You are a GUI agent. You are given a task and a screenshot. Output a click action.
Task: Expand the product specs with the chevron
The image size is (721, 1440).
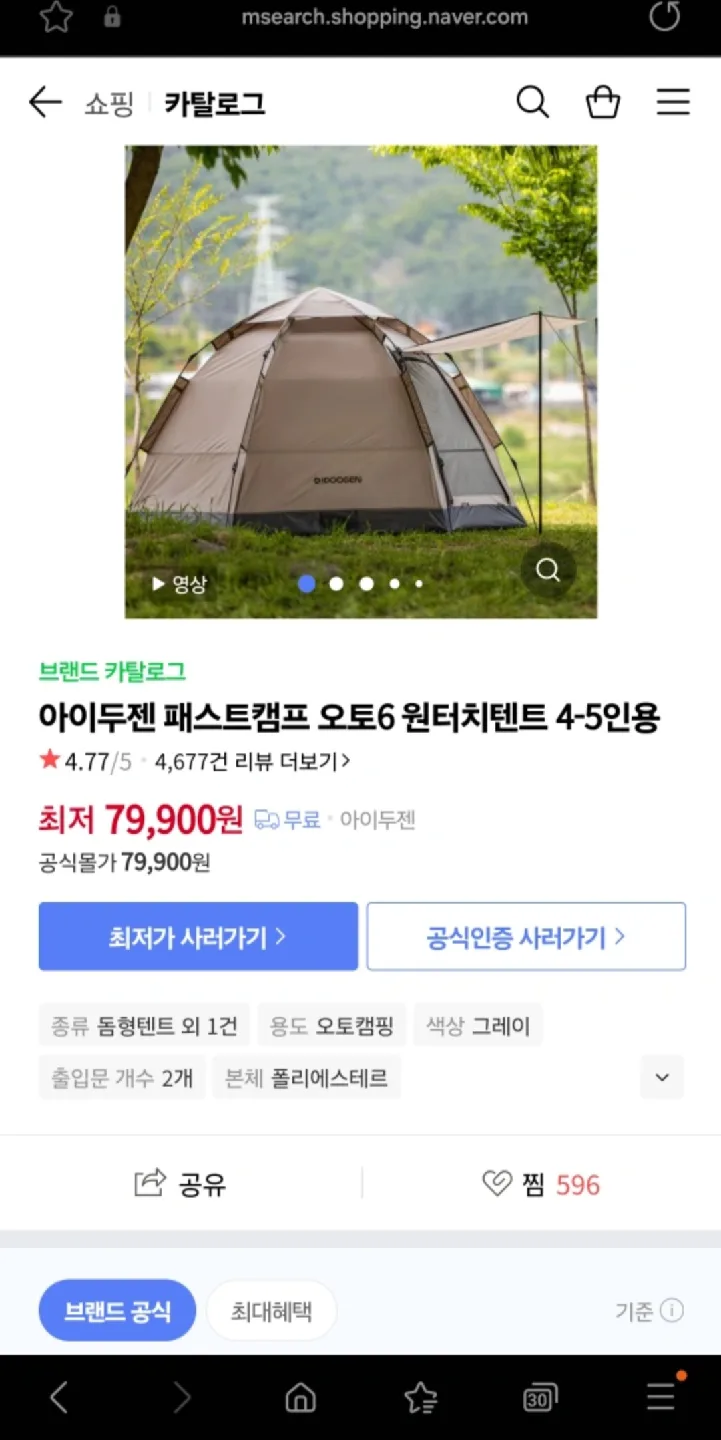(x=661, y=1077)
